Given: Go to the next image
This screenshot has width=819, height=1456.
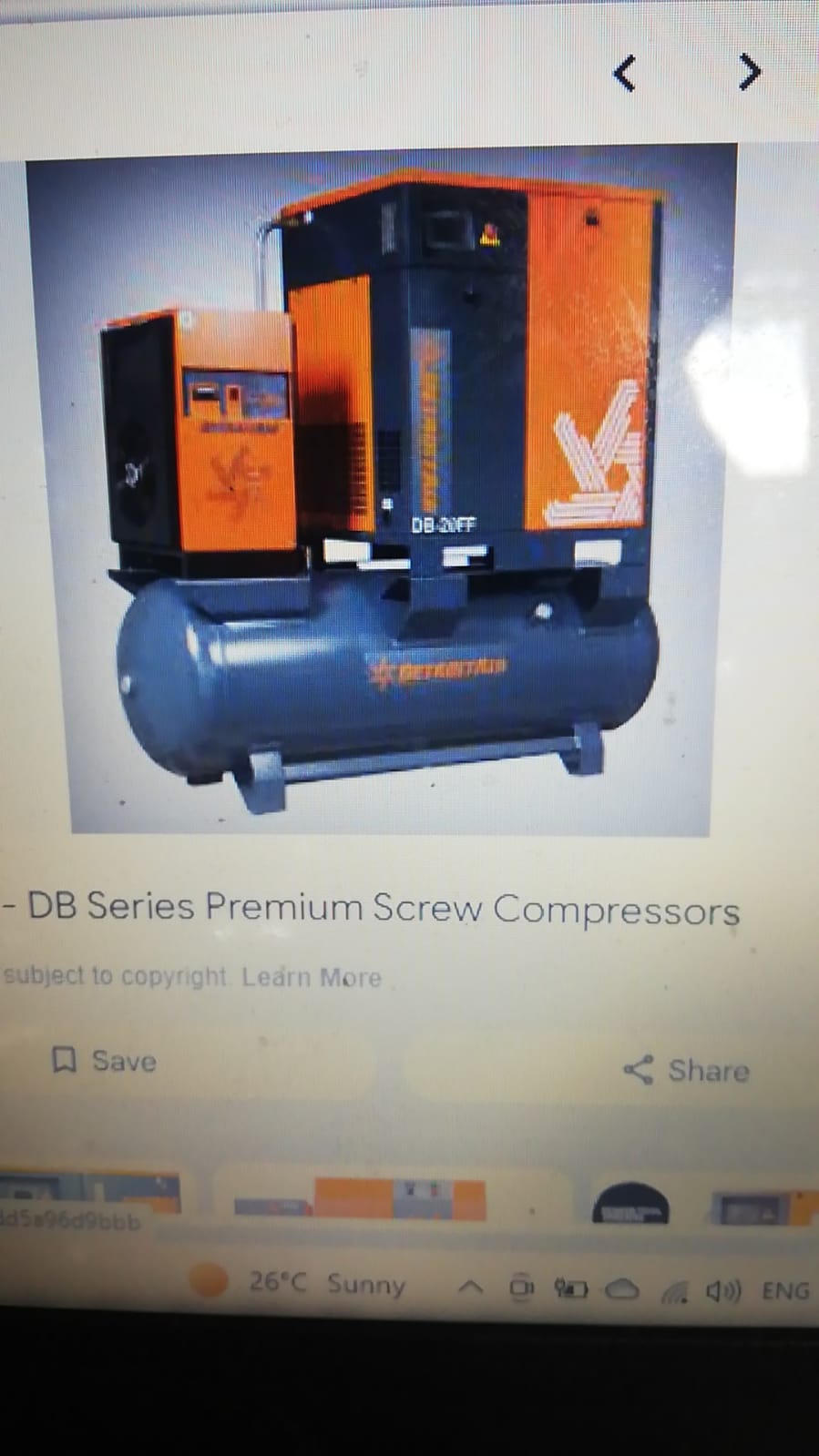Looking at the screenshot, I should [x=749, y=72].
